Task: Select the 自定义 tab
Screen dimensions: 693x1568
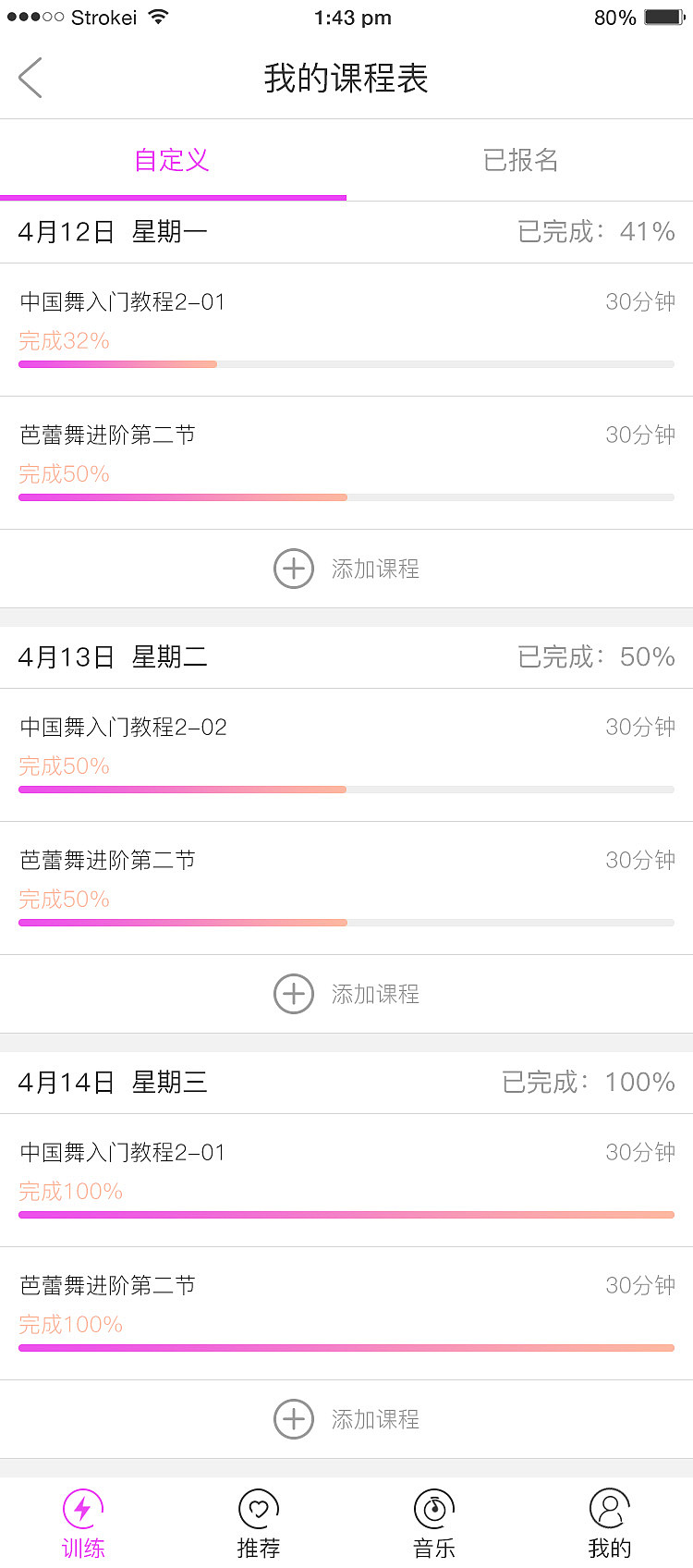Action: pyautogui.click(x=173, y=159)
